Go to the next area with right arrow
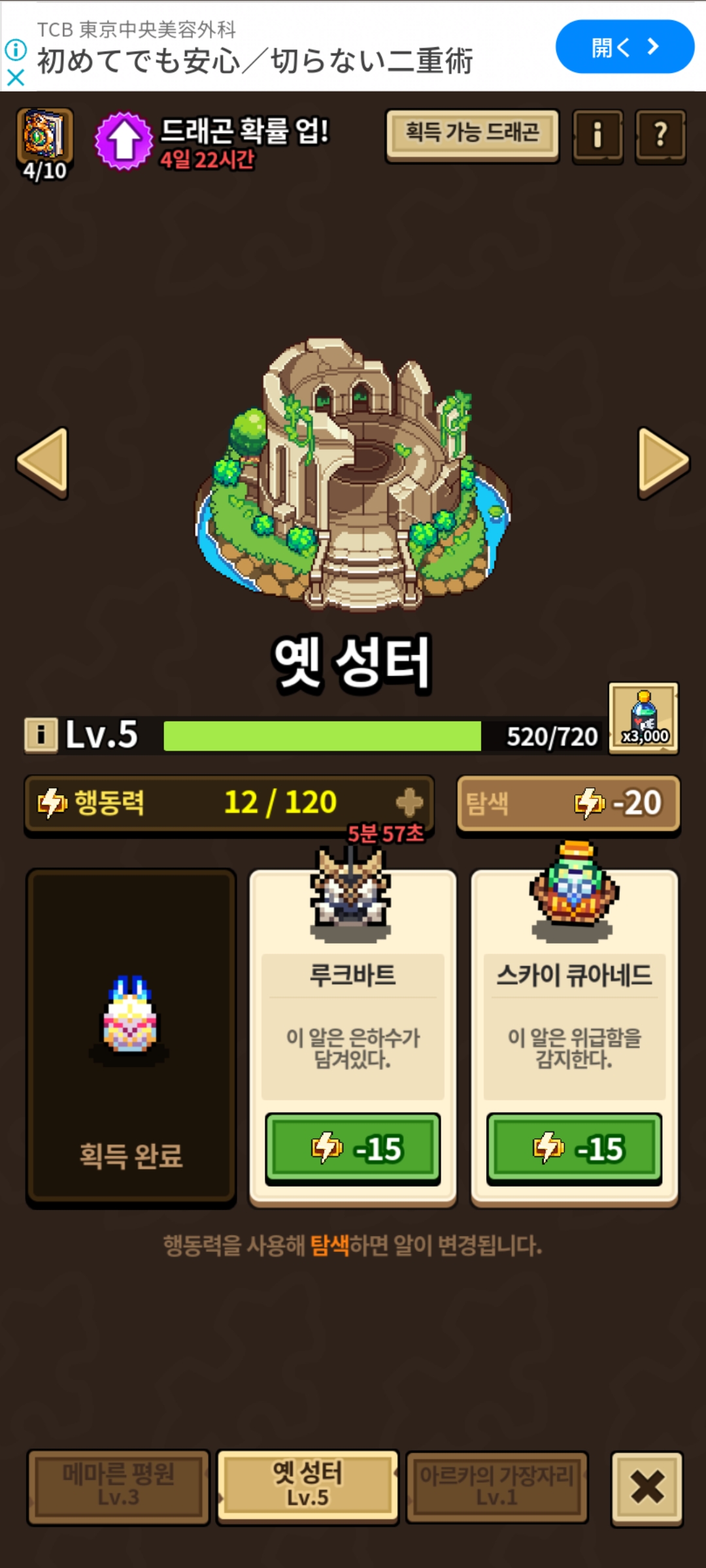This screenshot has height=1568, width=706. click(x=662, y=462)
